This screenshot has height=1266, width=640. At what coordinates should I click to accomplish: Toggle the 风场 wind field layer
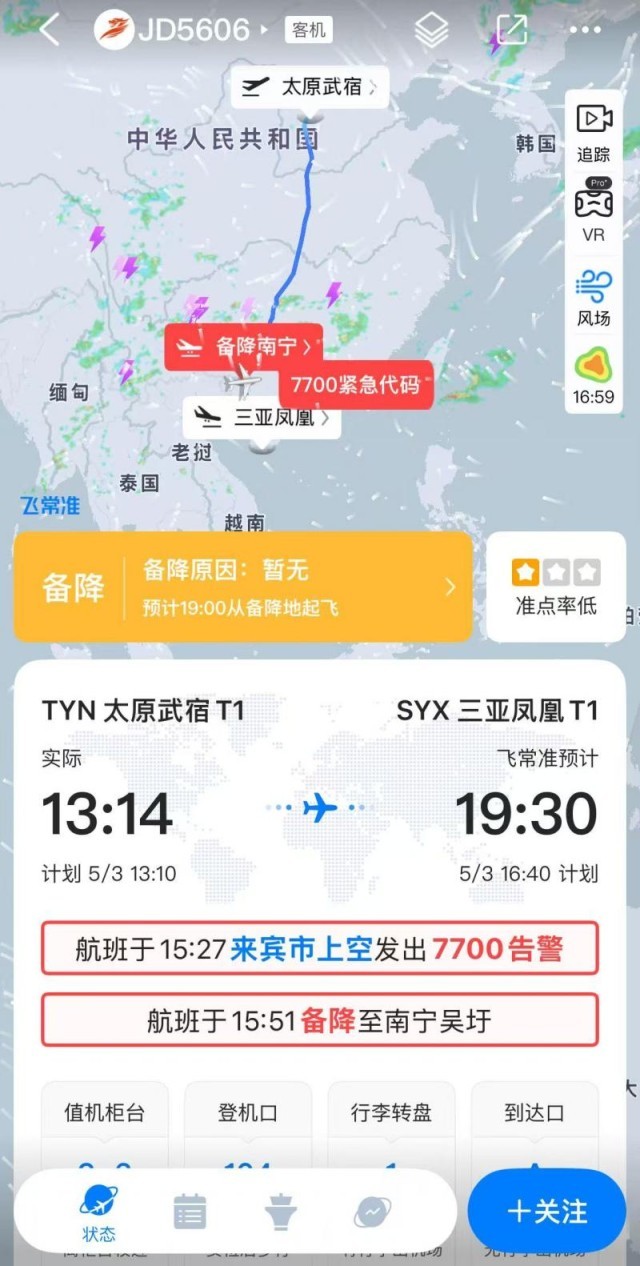(x=594, y=298)
